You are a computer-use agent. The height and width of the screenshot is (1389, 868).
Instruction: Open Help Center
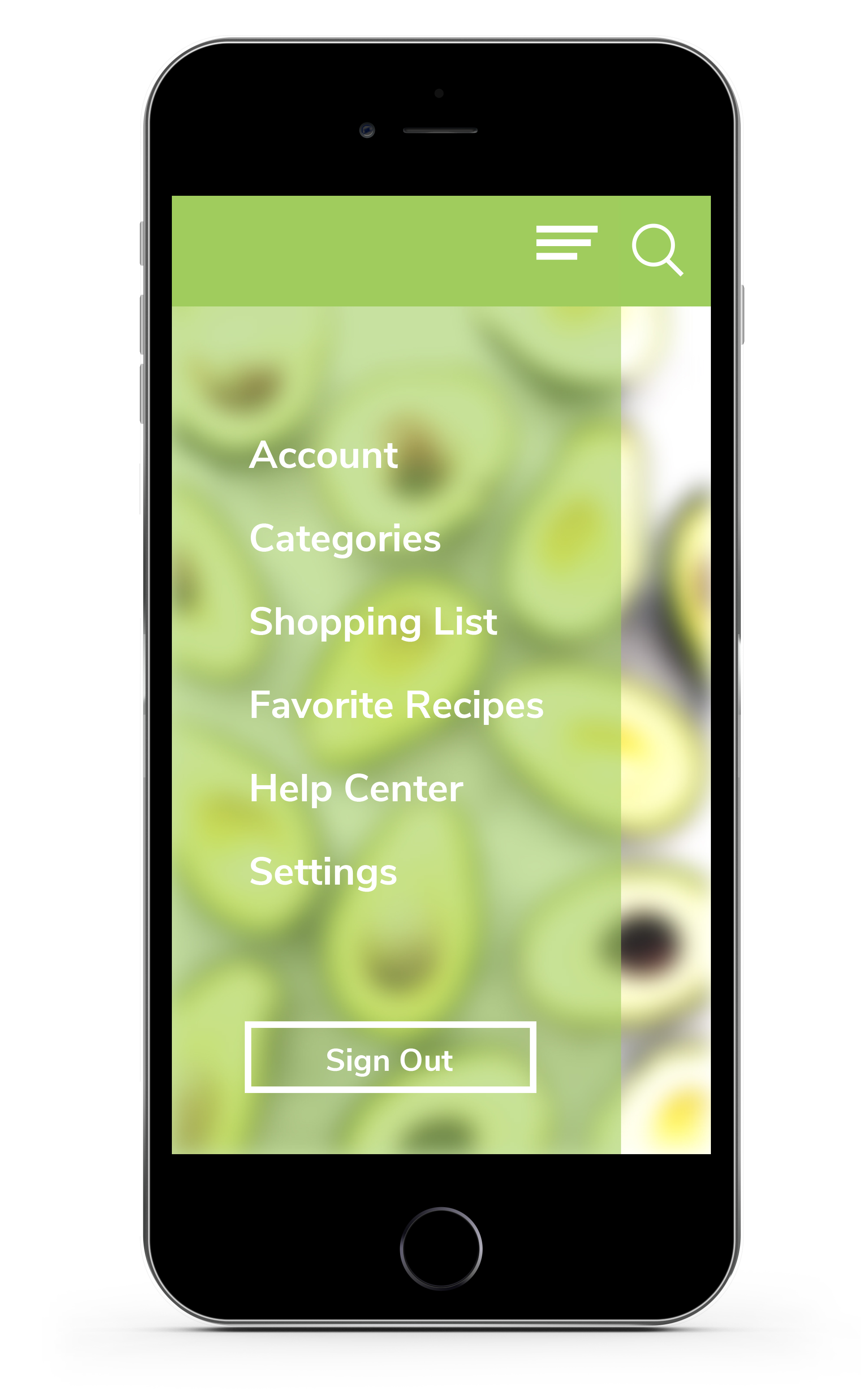[x=356, y=789]
